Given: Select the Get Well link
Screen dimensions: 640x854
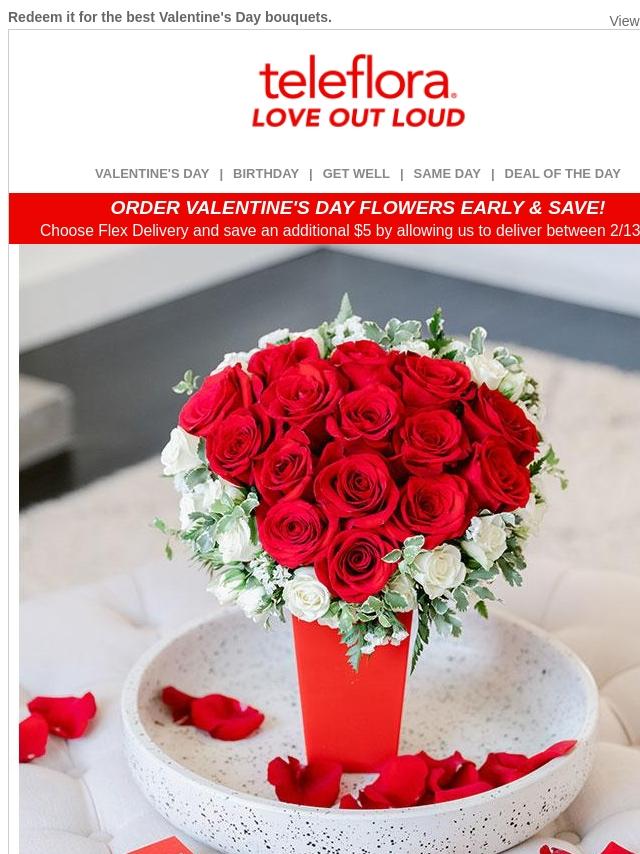Looking at the screenshot, I should tap(356, 174).
